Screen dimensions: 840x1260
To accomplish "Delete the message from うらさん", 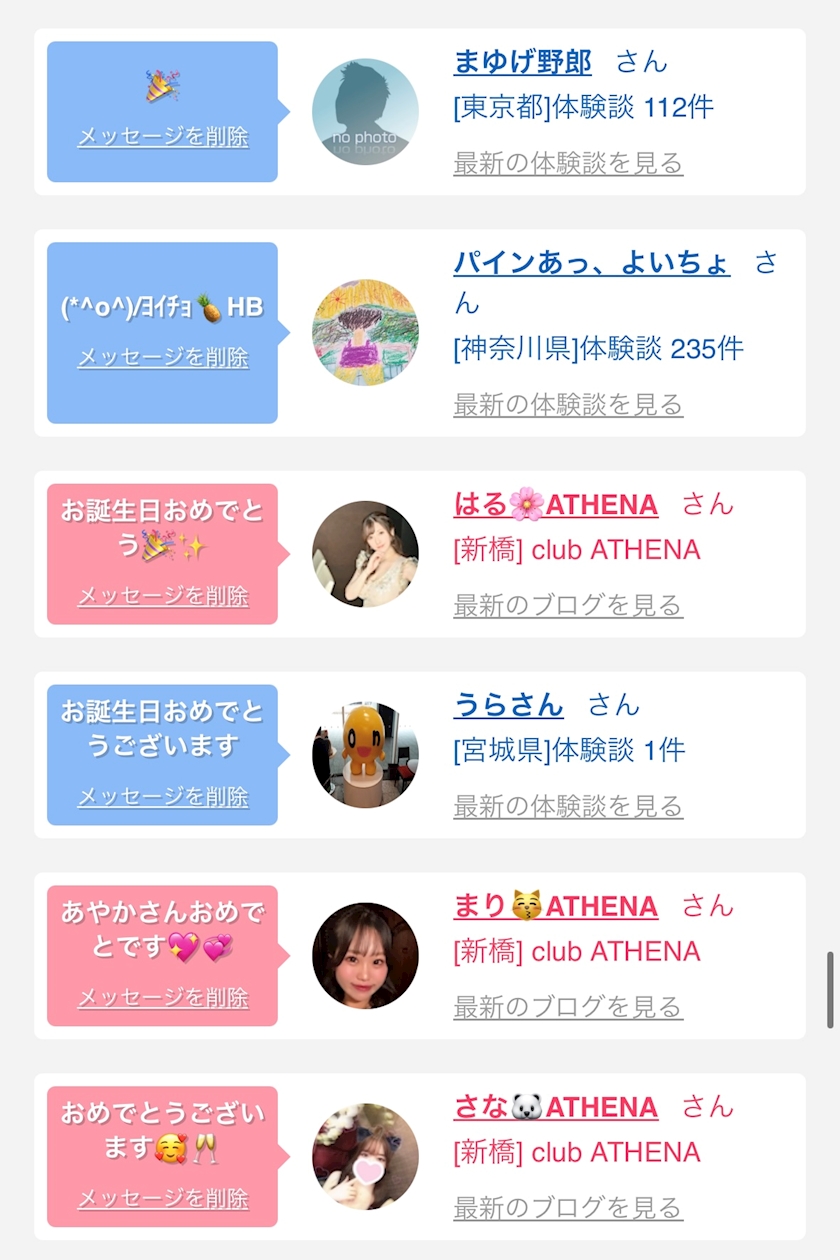I will (x=163, y=797).
